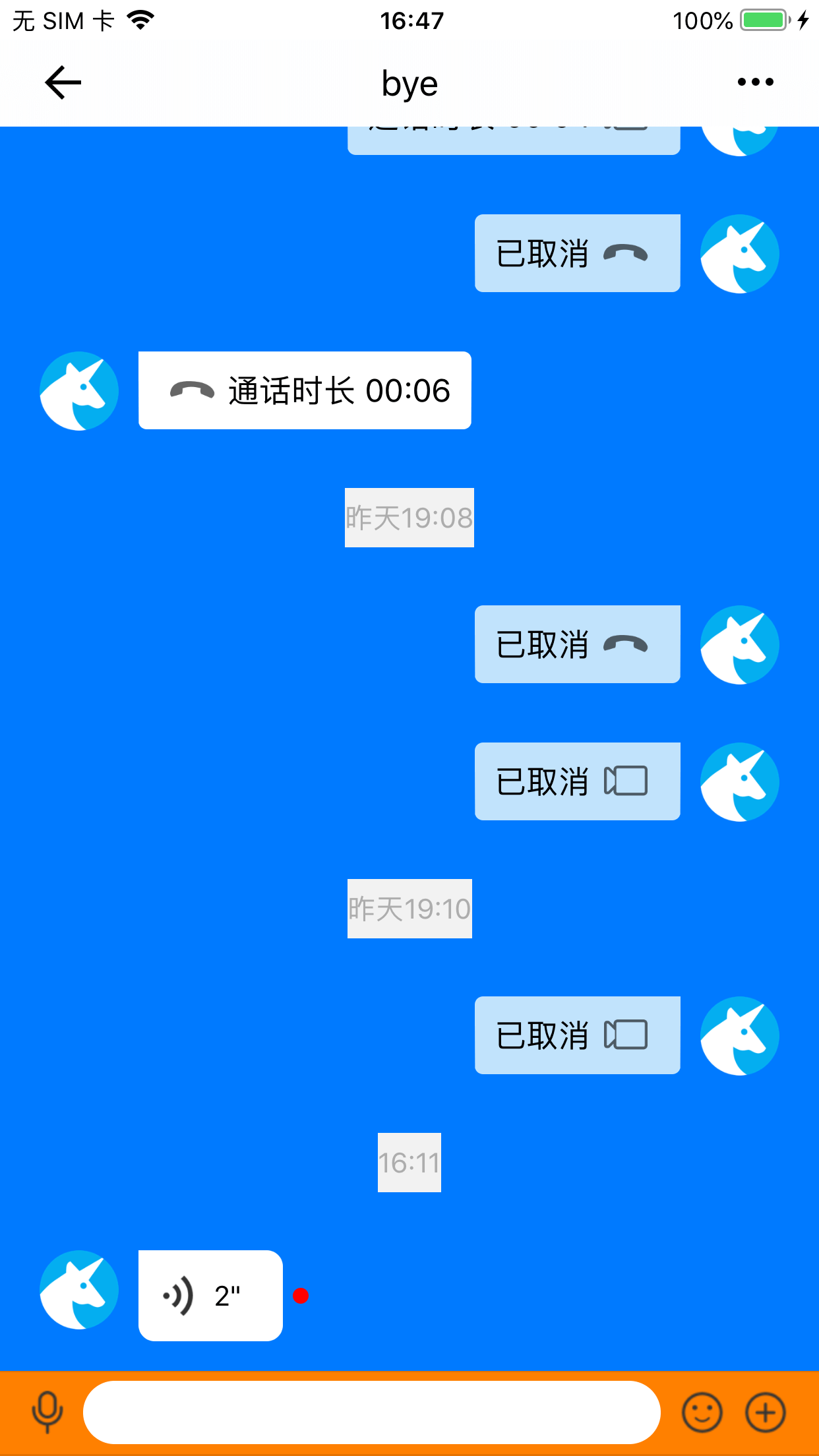
Task: Tap your avatar beside the cancelled call bubble
Action: coord(739,253)
